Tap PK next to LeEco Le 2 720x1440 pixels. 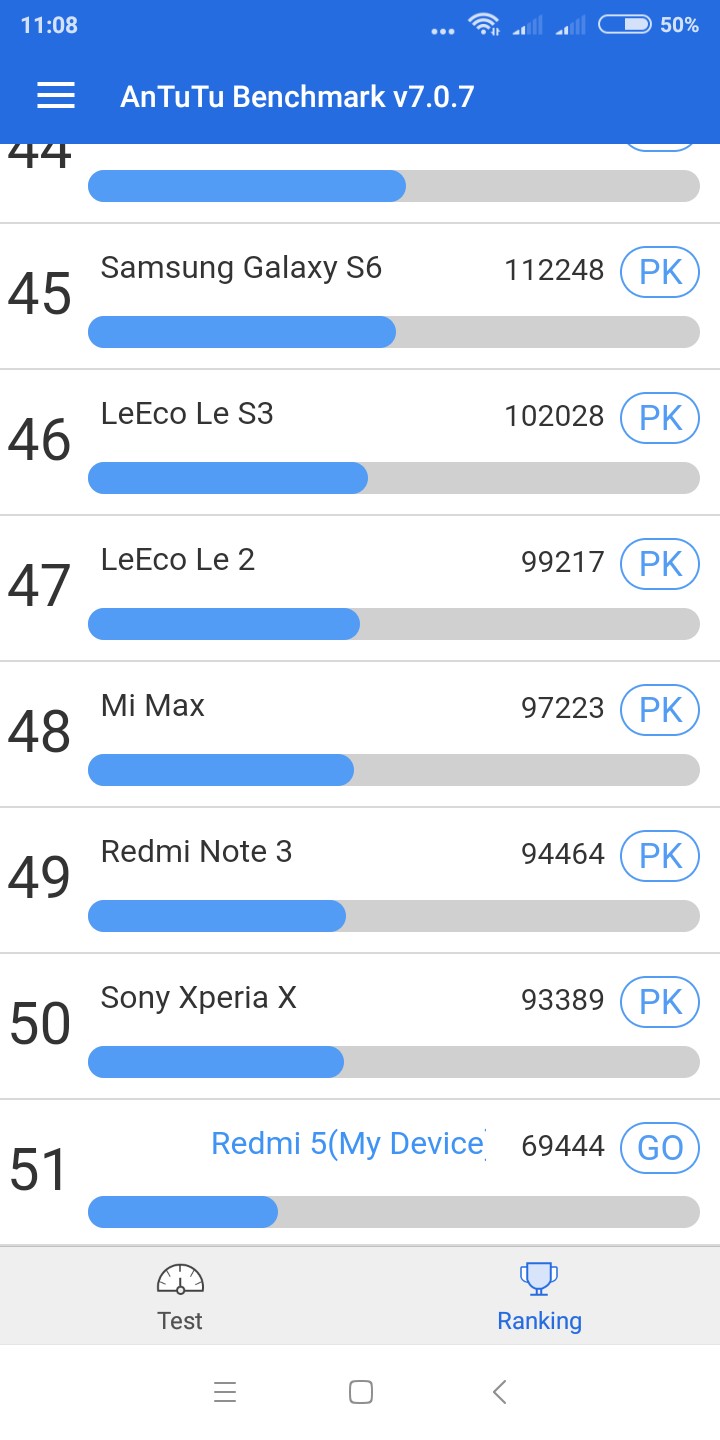pyautogui.click(x=660, y=564)
